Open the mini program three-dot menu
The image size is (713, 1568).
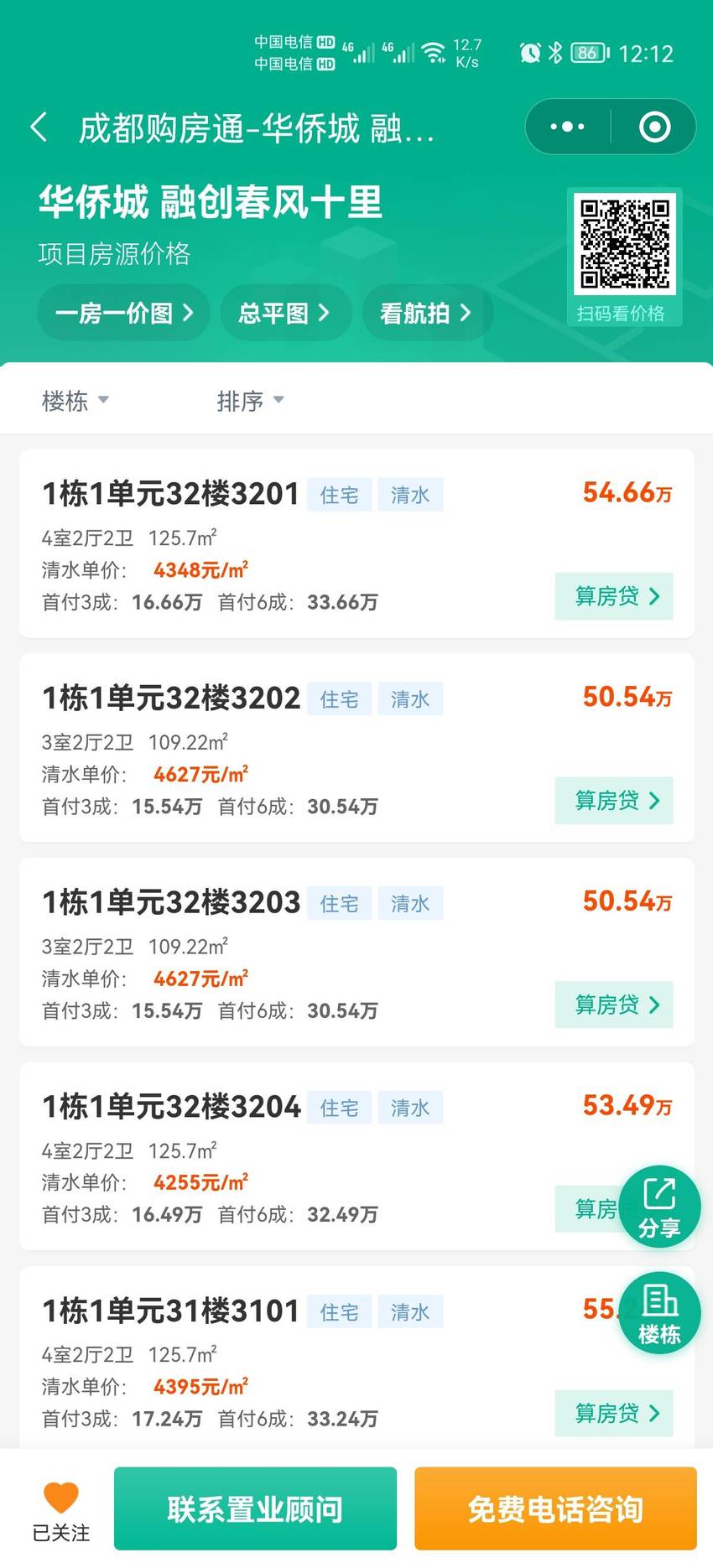[x=568, y=127]
